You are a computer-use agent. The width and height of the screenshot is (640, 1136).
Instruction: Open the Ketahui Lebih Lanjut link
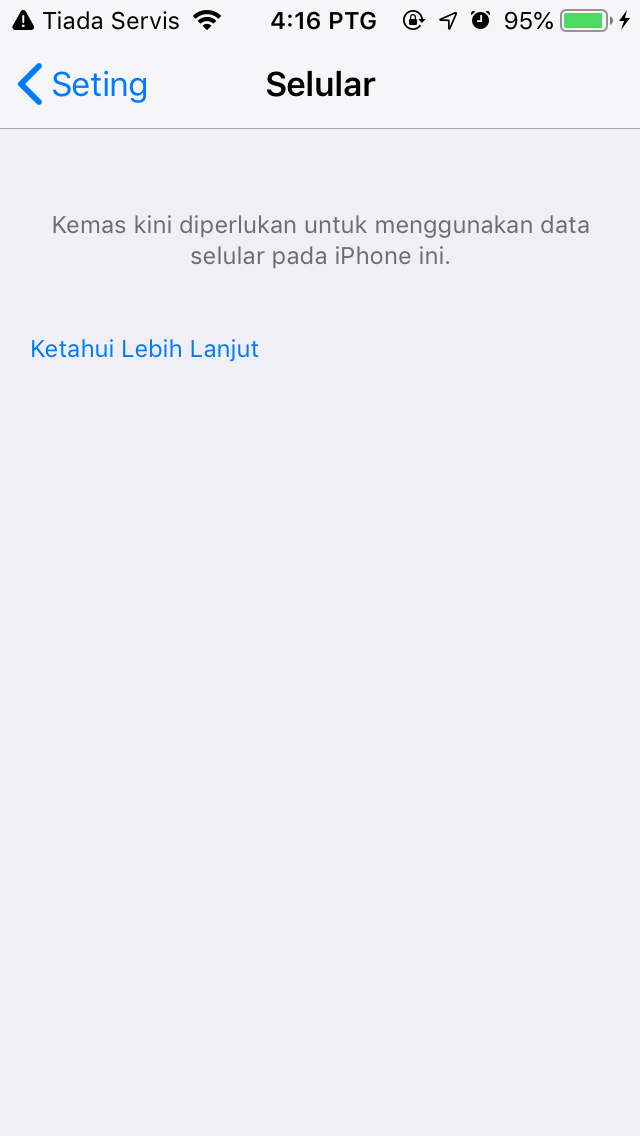click(145, 349)
